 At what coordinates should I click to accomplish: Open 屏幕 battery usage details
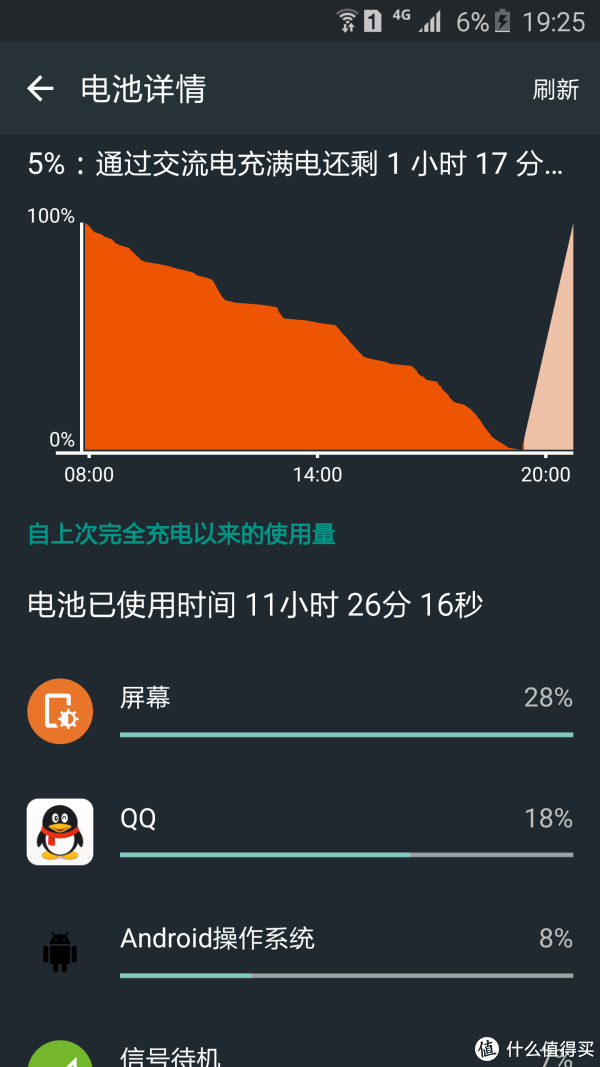(x=300, y=711)
